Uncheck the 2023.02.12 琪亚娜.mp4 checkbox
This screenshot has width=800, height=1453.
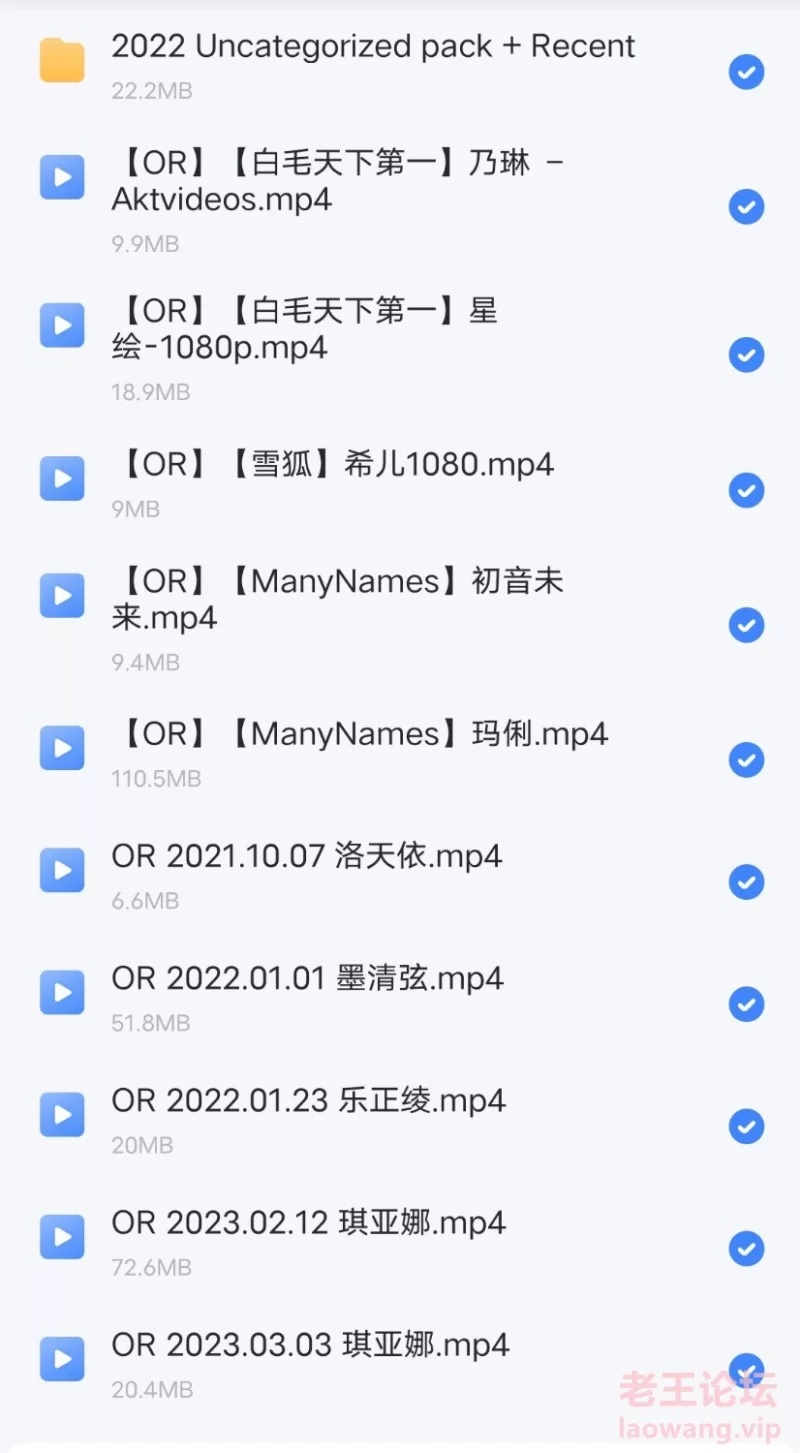pos(746,1248)
